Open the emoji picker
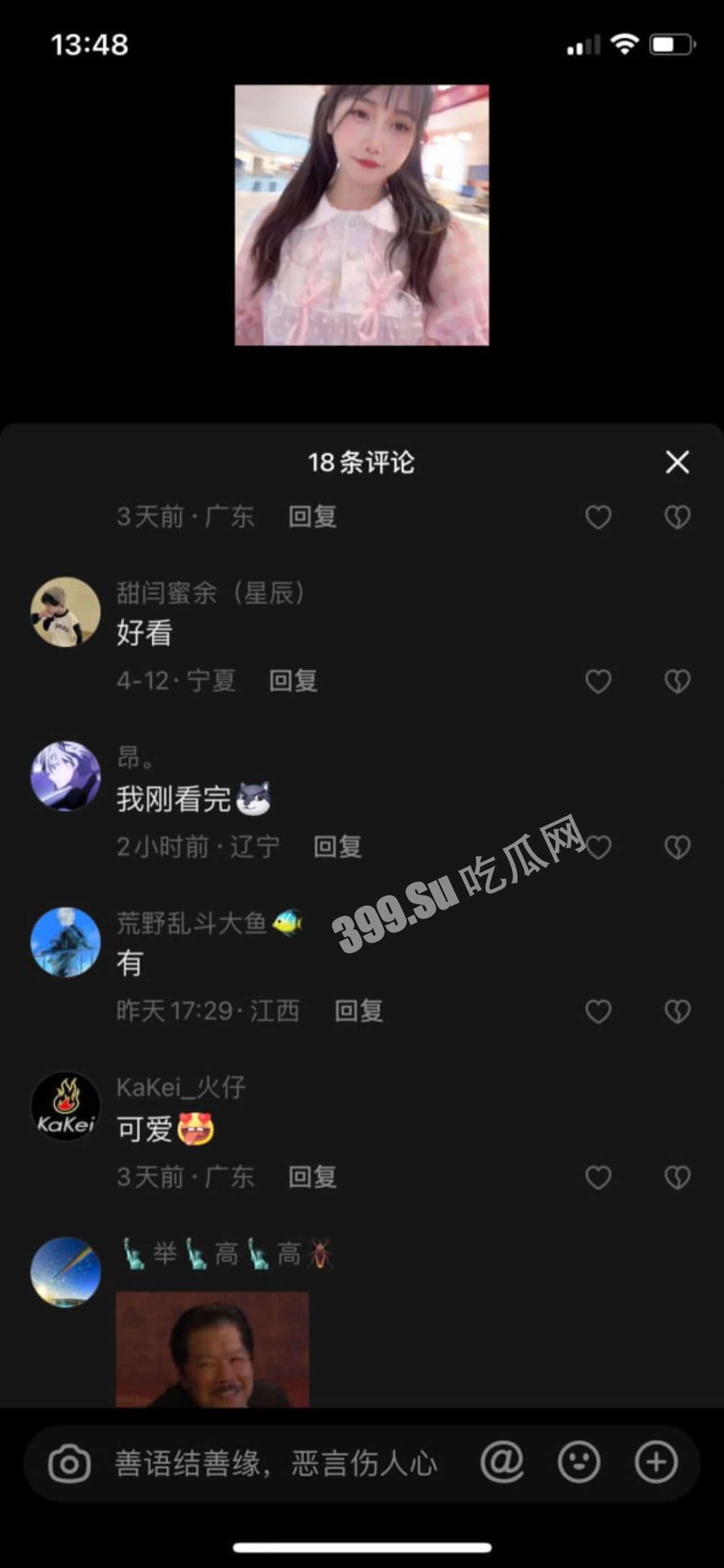Screen dimensions: 724x1568 (x=579, y=1463)
